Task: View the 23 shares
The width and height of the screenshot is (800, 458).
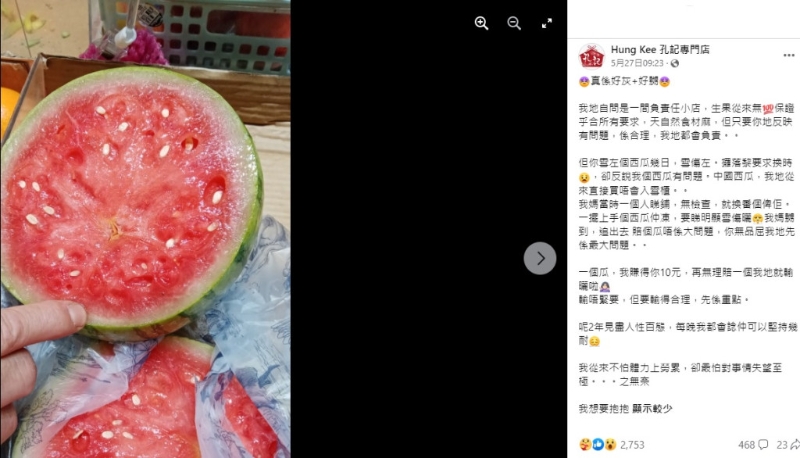Action: tap(787, 444)
